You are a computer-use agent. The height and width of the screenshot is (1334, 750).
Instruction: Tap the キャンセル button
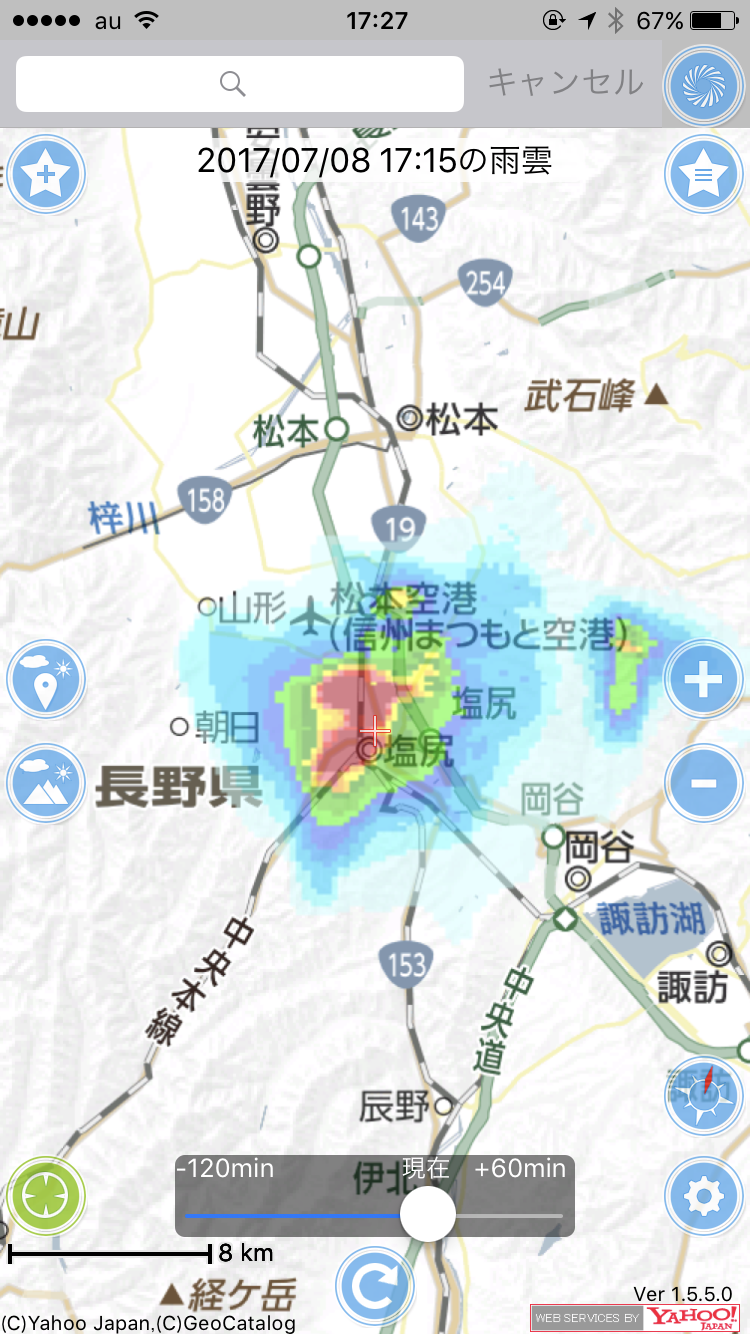coord(565,82)
